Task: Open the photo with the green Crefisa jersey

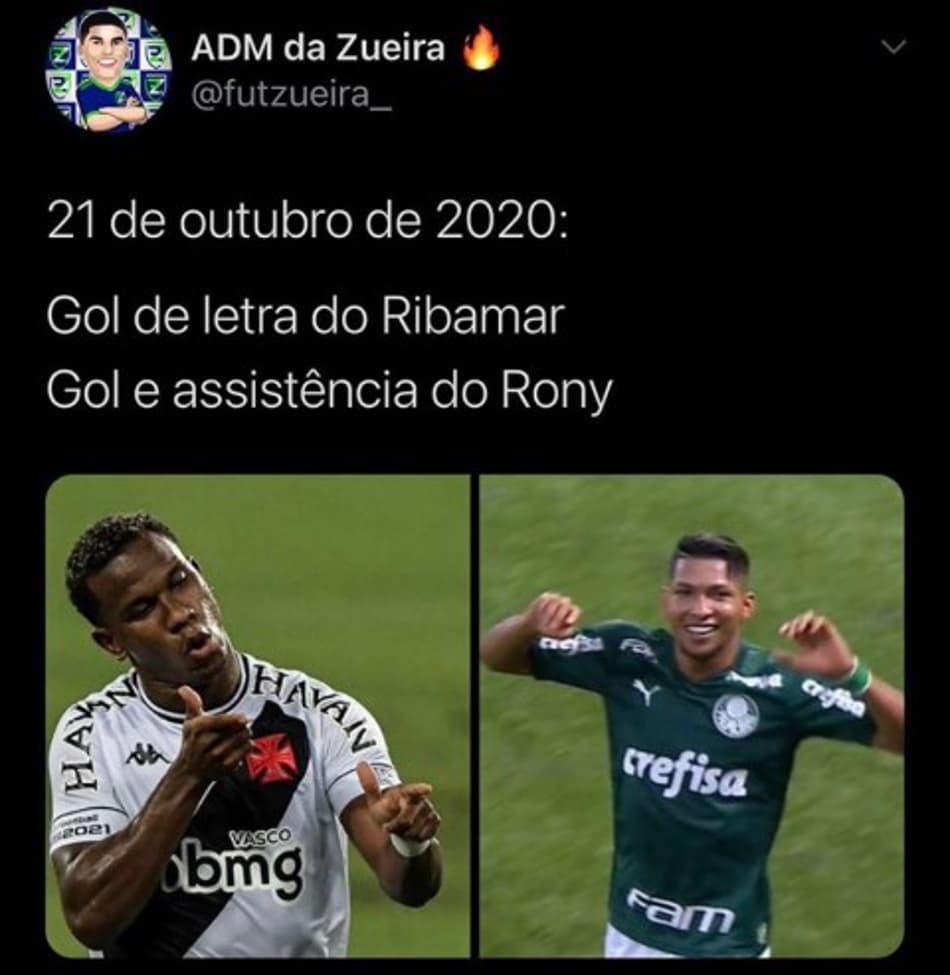Action: 692,715
